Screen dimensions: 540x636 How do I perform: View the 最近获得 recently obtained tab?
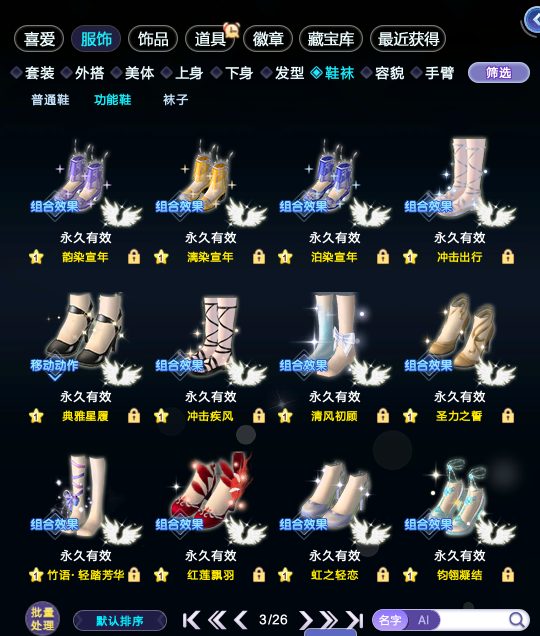point(408,39)
